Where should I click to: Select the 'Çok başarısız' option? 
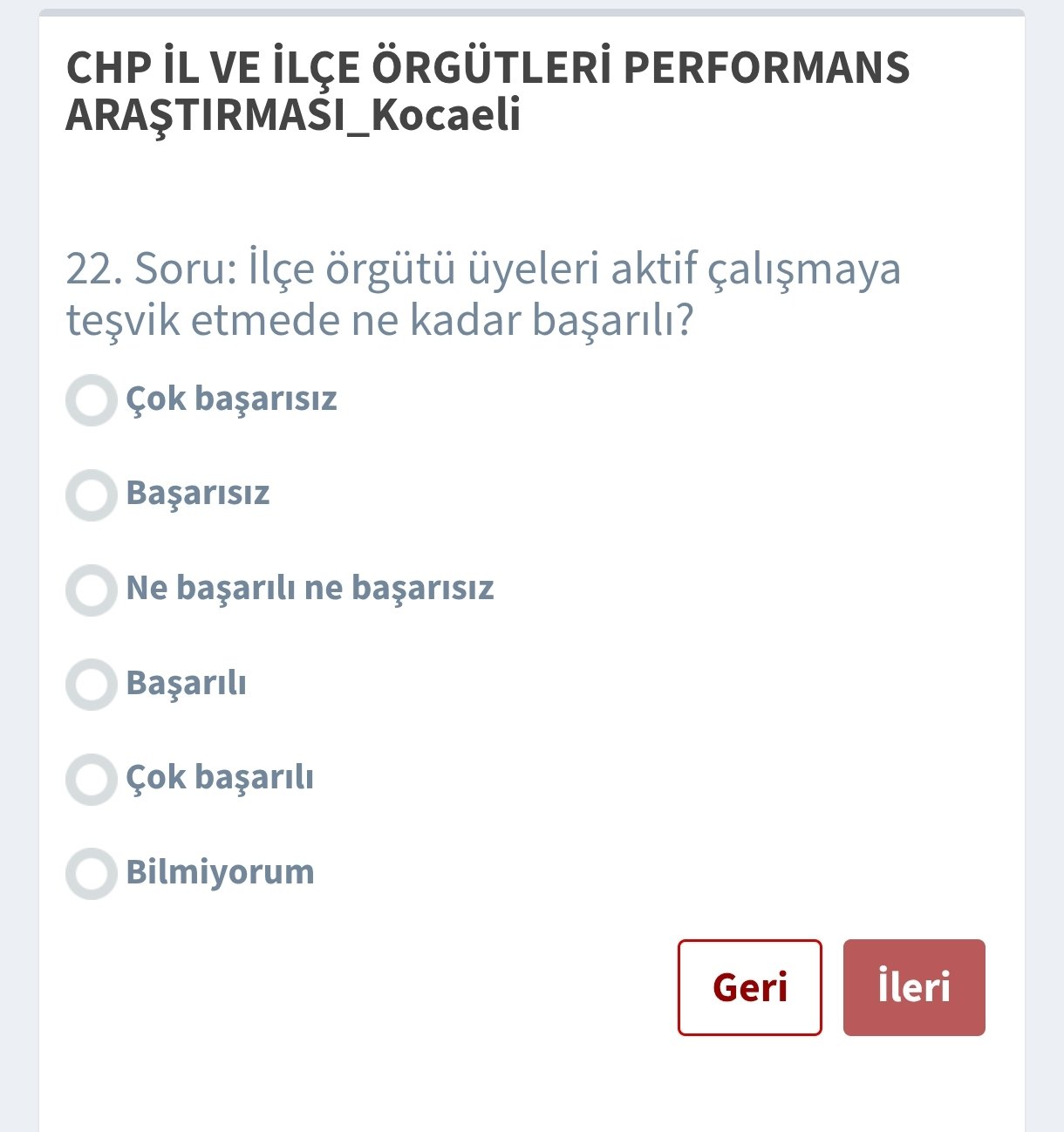coord(92,400)
